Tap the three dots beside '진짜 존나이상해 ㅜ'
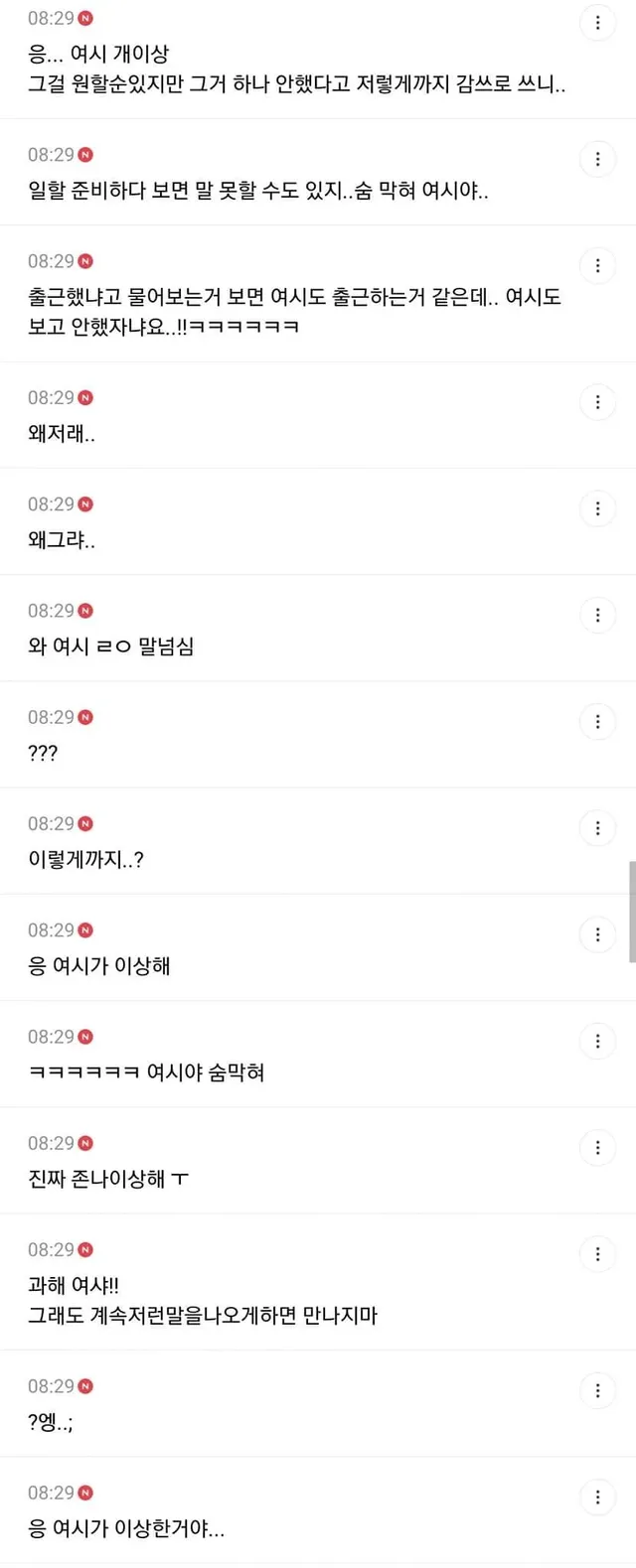 pyautogui.click(x=597, y=1148)
